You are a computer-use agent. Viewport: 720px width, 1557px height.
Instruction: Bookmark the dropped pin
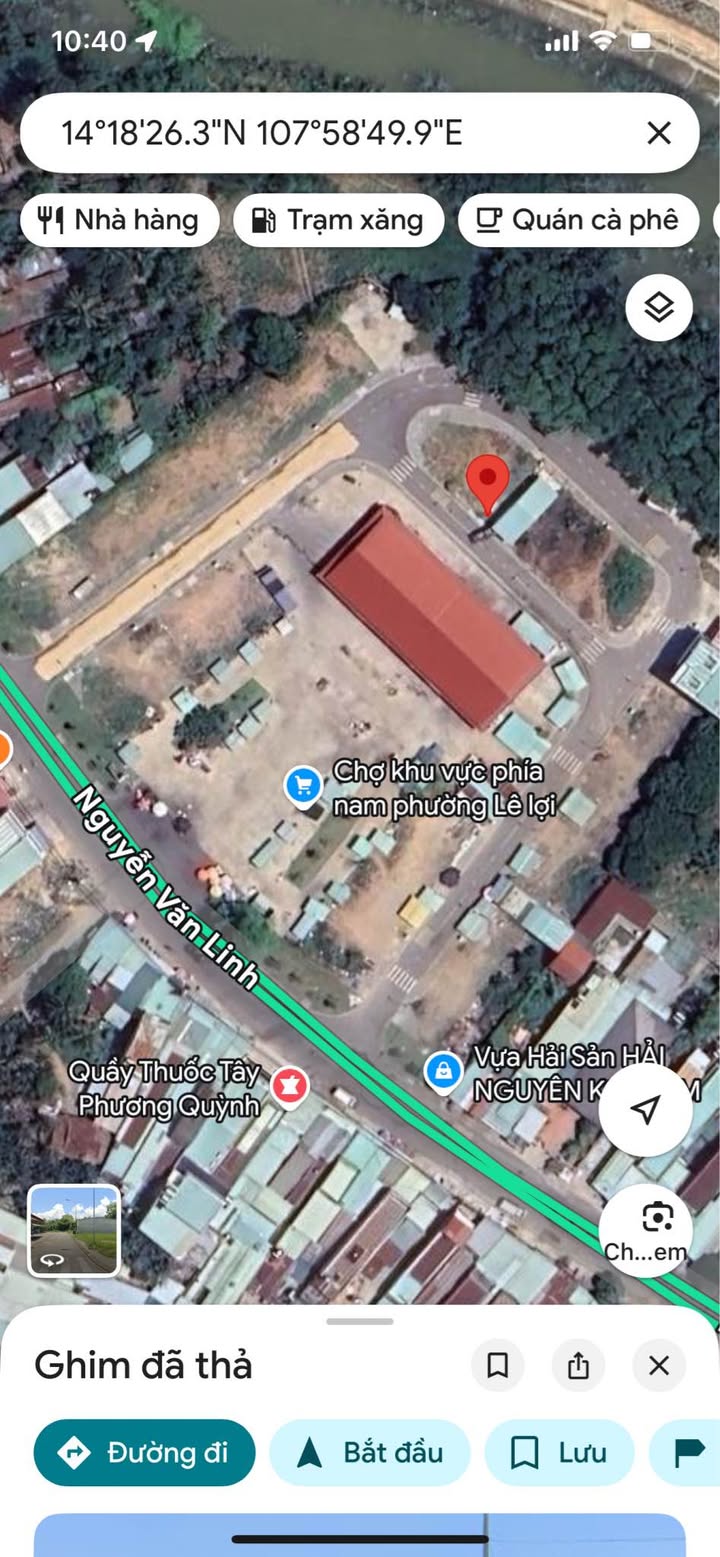pyautogui.click(x=498, y=1366)
